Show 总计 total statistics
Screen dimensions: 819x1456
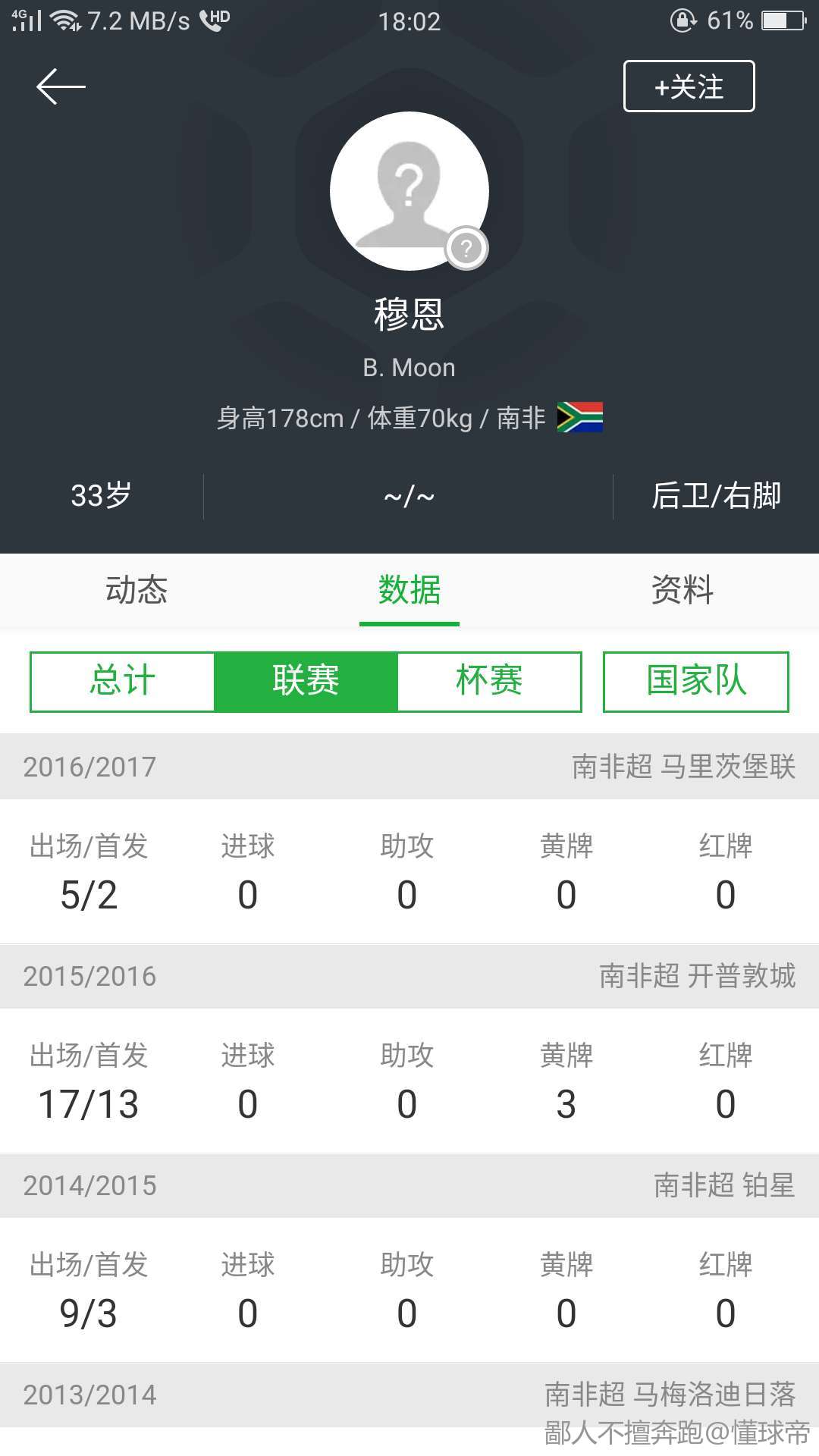click(123, 681)
